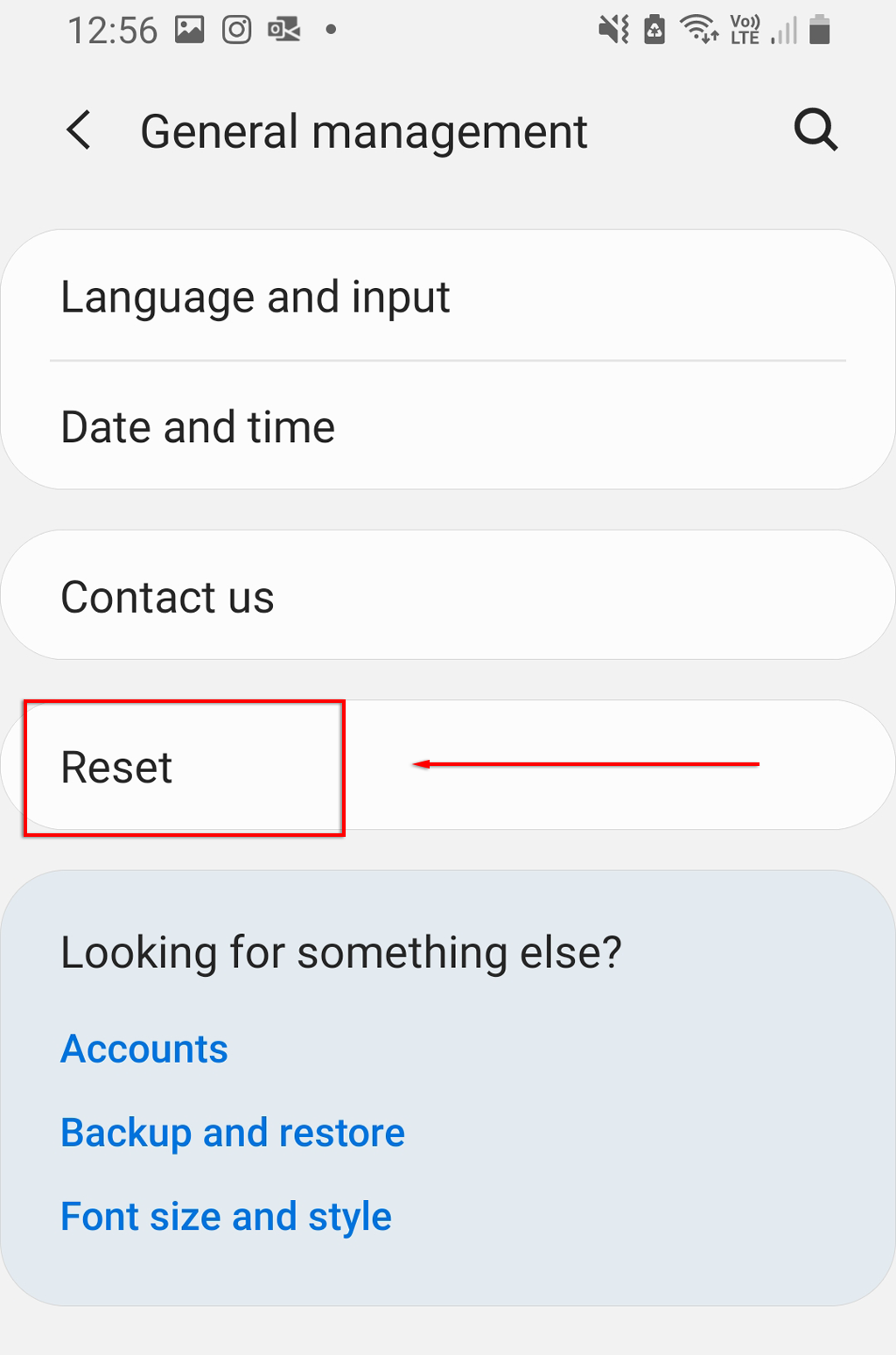Follow the Accounts link

click(x=144, y=1049)
